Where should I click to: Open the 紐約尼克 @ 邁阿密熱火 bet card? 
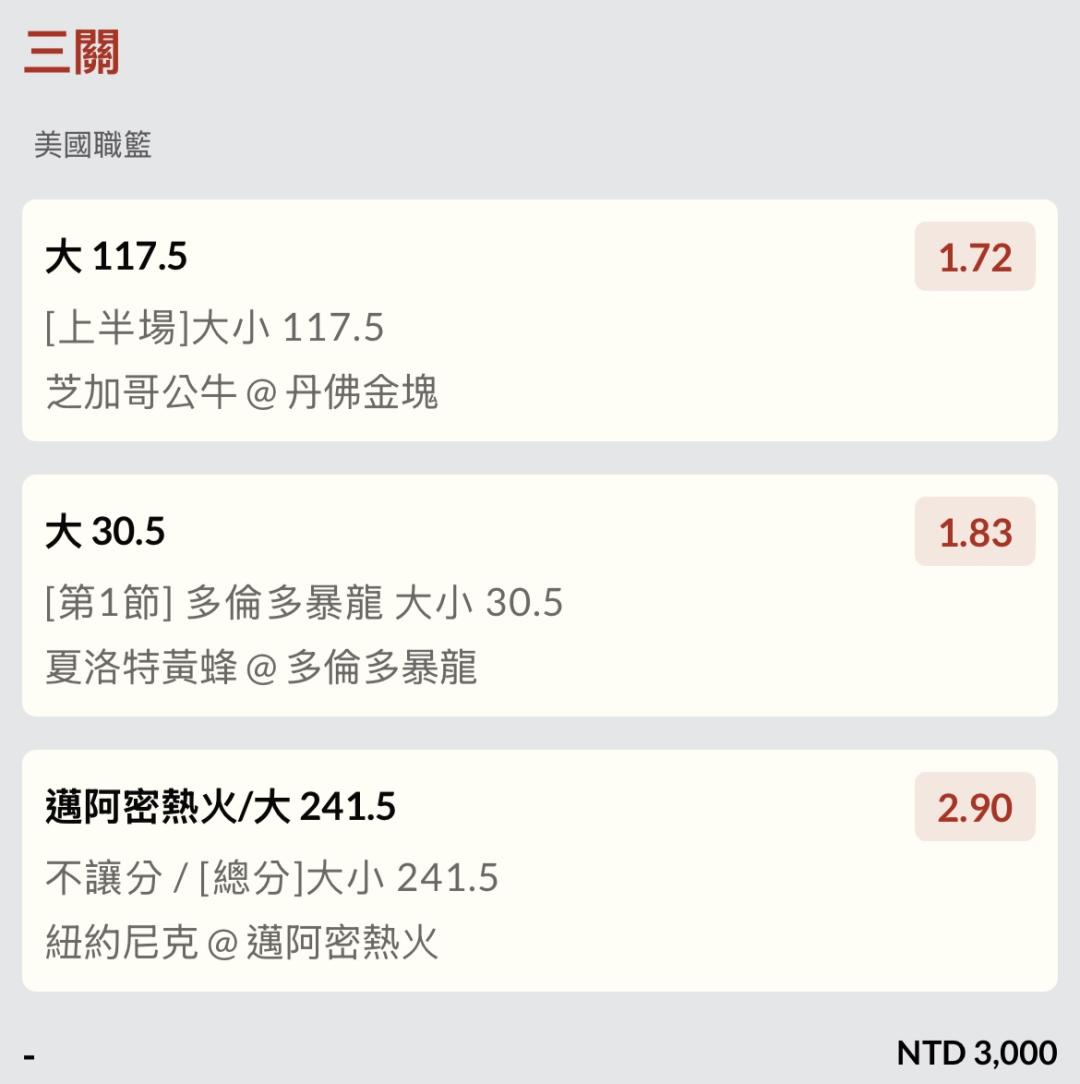pyautogui.click(x=540, y=870)
